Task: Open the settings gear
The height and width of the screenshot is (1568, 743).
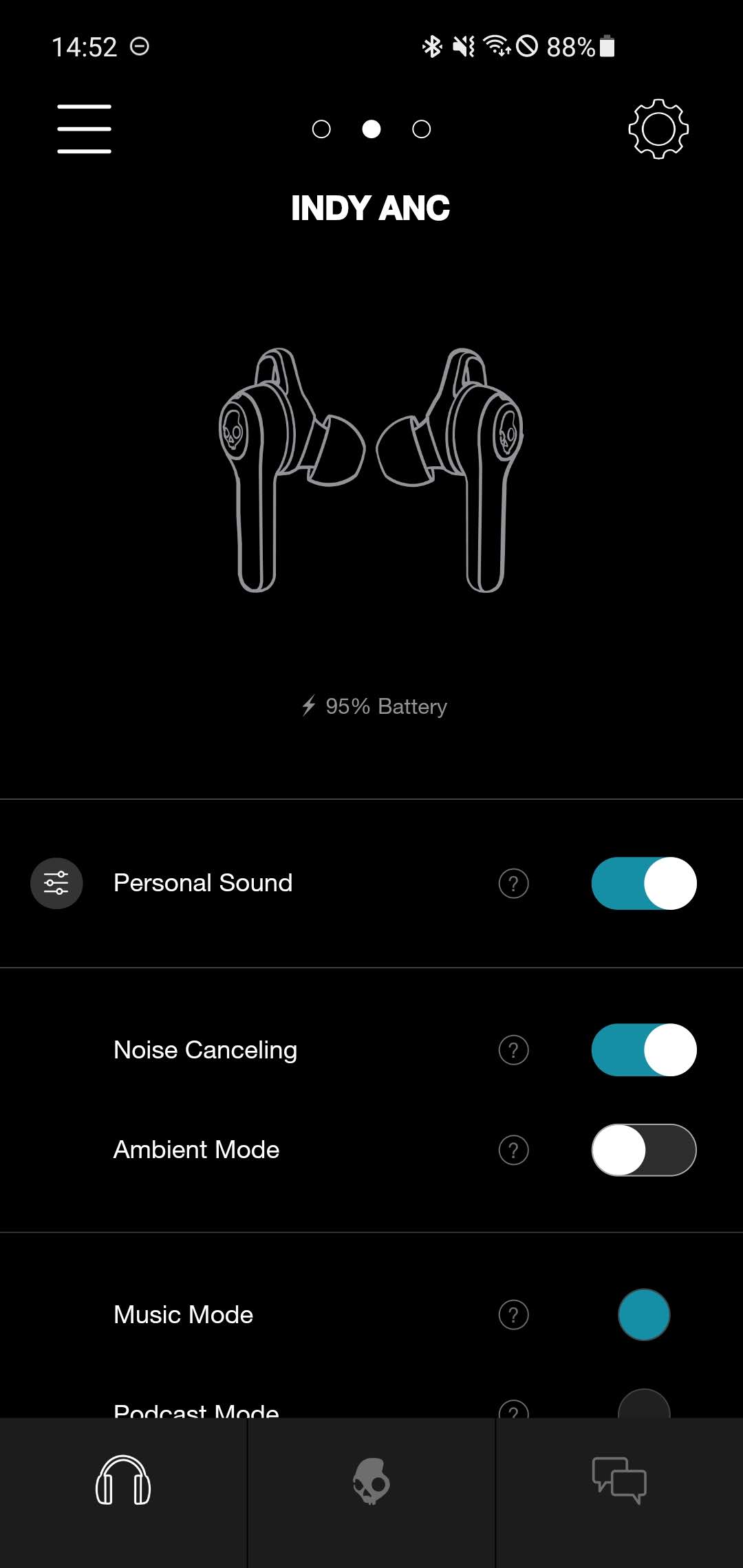Action: (x=658, y=129)
